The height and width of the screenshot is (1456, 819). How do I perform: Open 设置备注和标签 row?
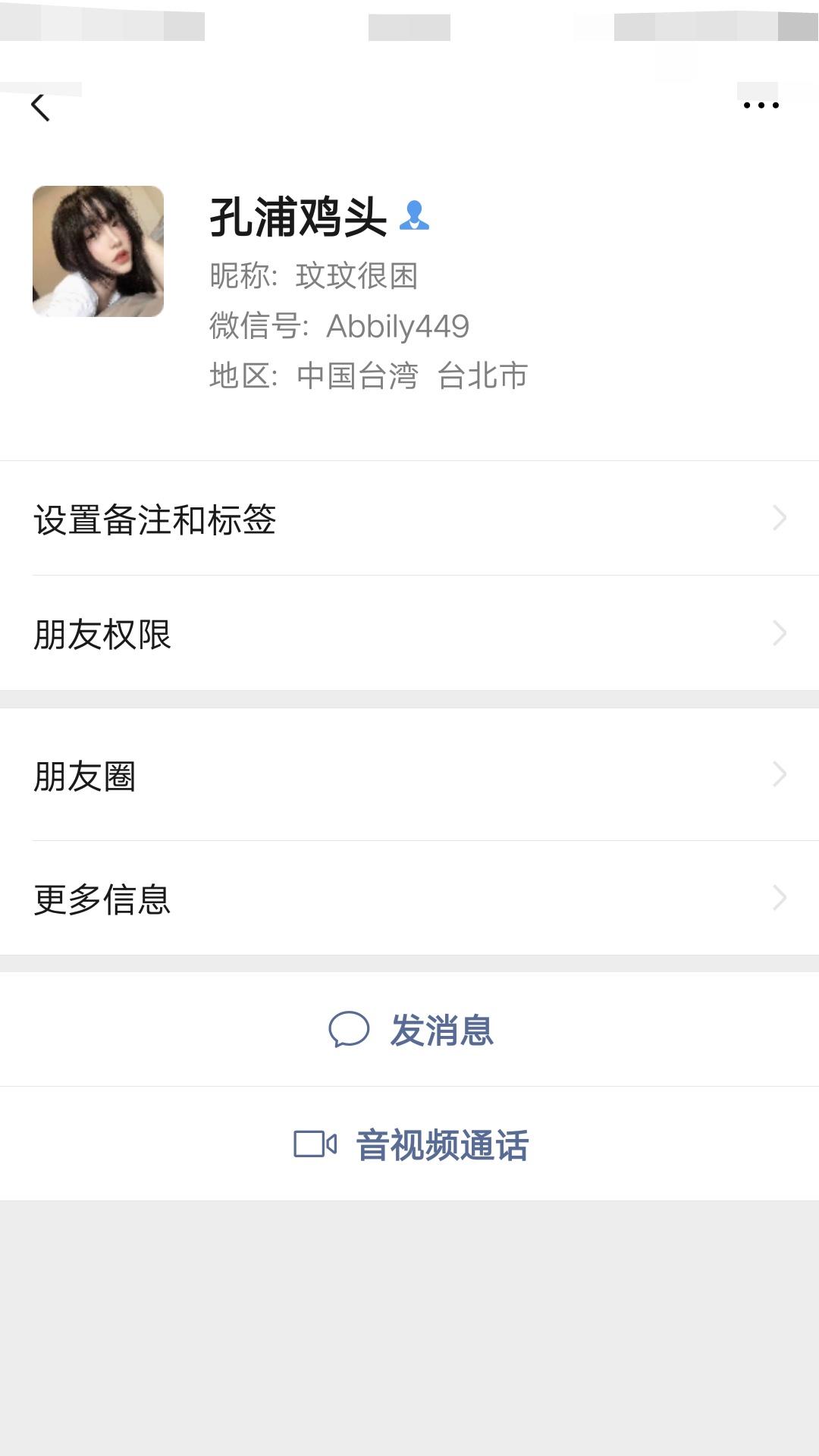coord(409,519)
